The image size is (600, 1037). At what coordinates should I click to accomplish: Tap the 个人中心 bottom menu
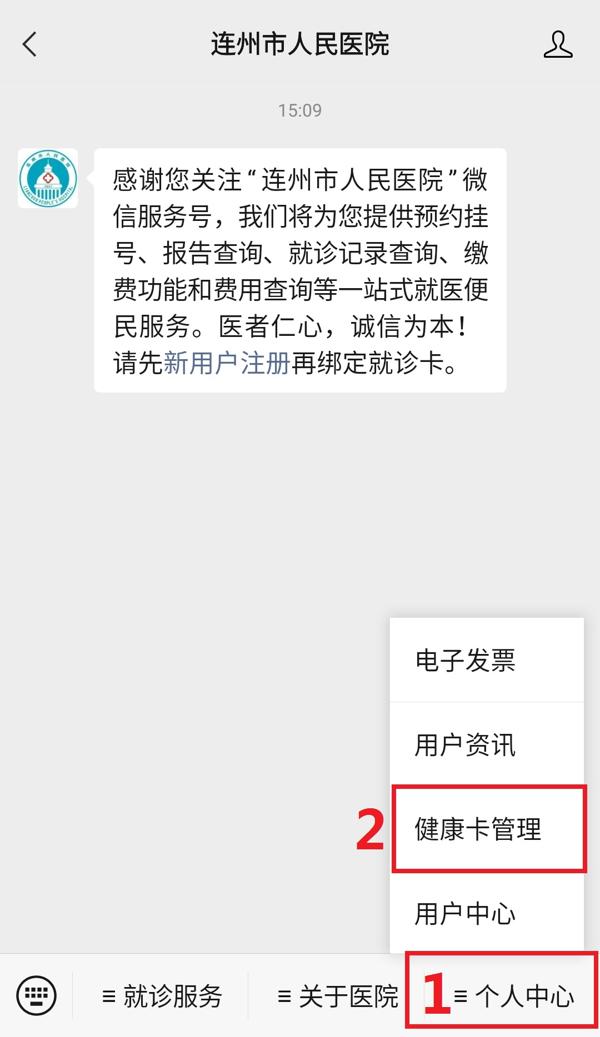pyautogui.click(x=513, y=995)
